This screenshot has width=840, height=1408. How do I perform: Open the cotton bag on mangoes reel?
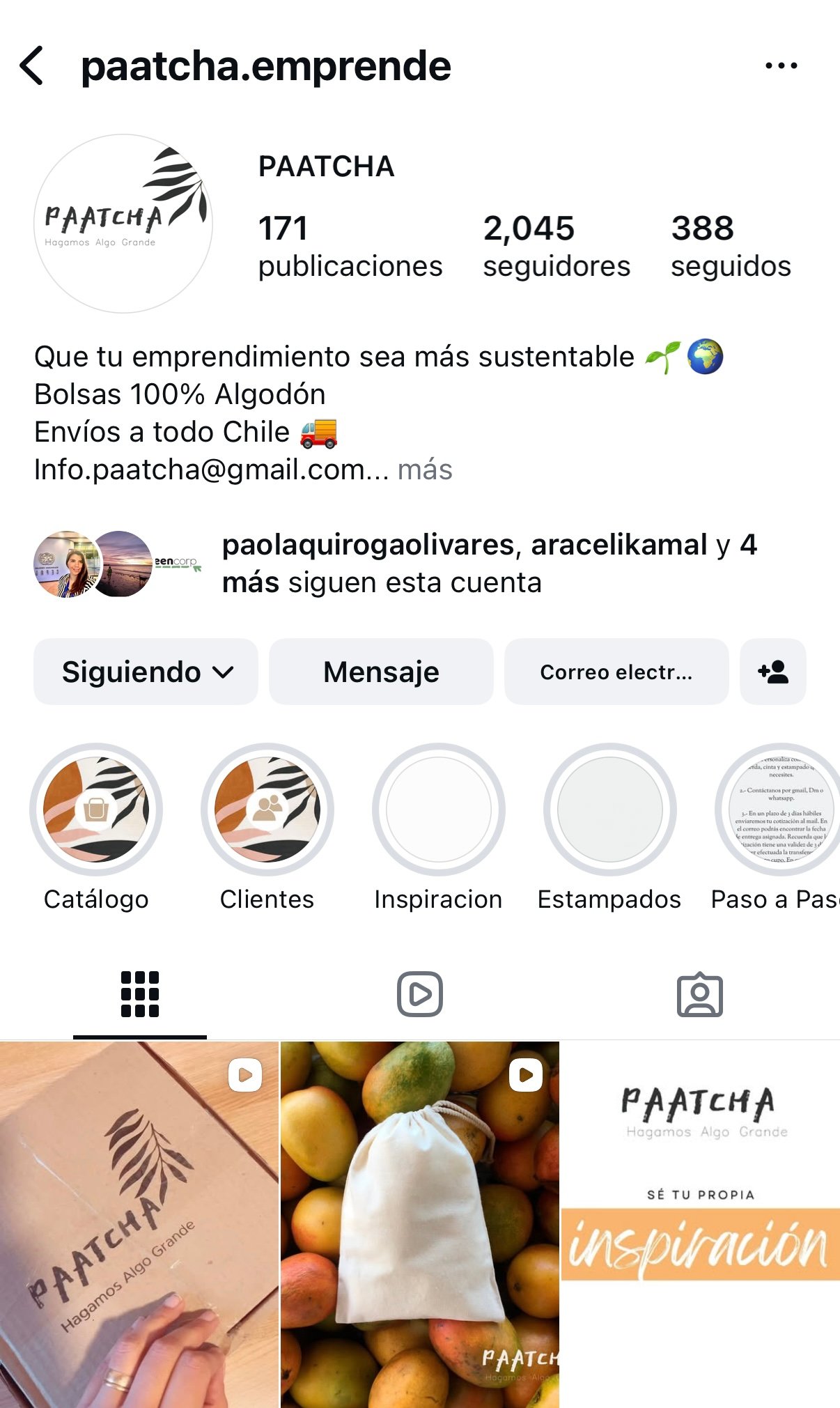[419, 1223]
